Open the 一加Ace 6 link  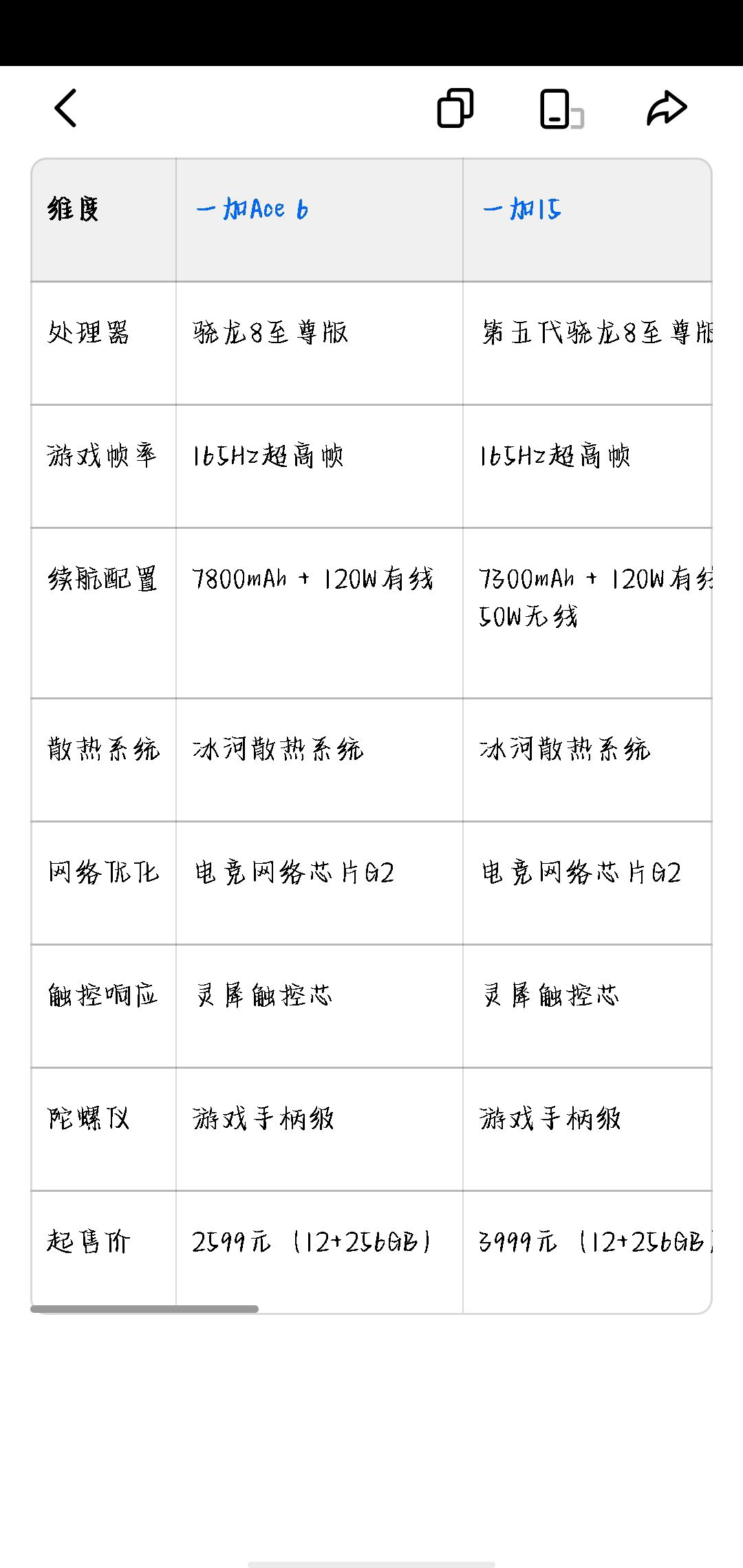tap(252, 209)
